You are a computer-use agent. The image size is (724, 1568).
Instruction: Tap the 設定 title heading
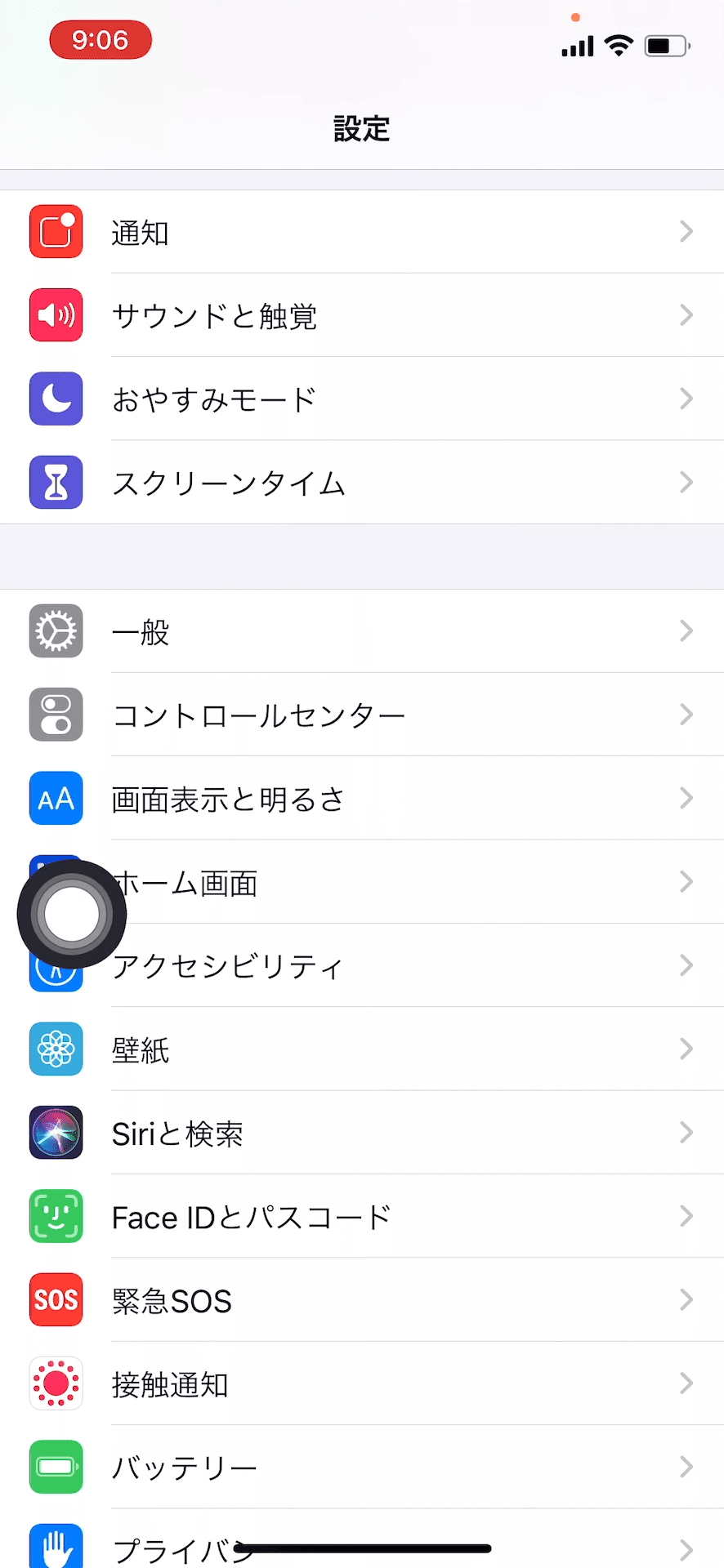pyautogui.click(x=362, y=129)
